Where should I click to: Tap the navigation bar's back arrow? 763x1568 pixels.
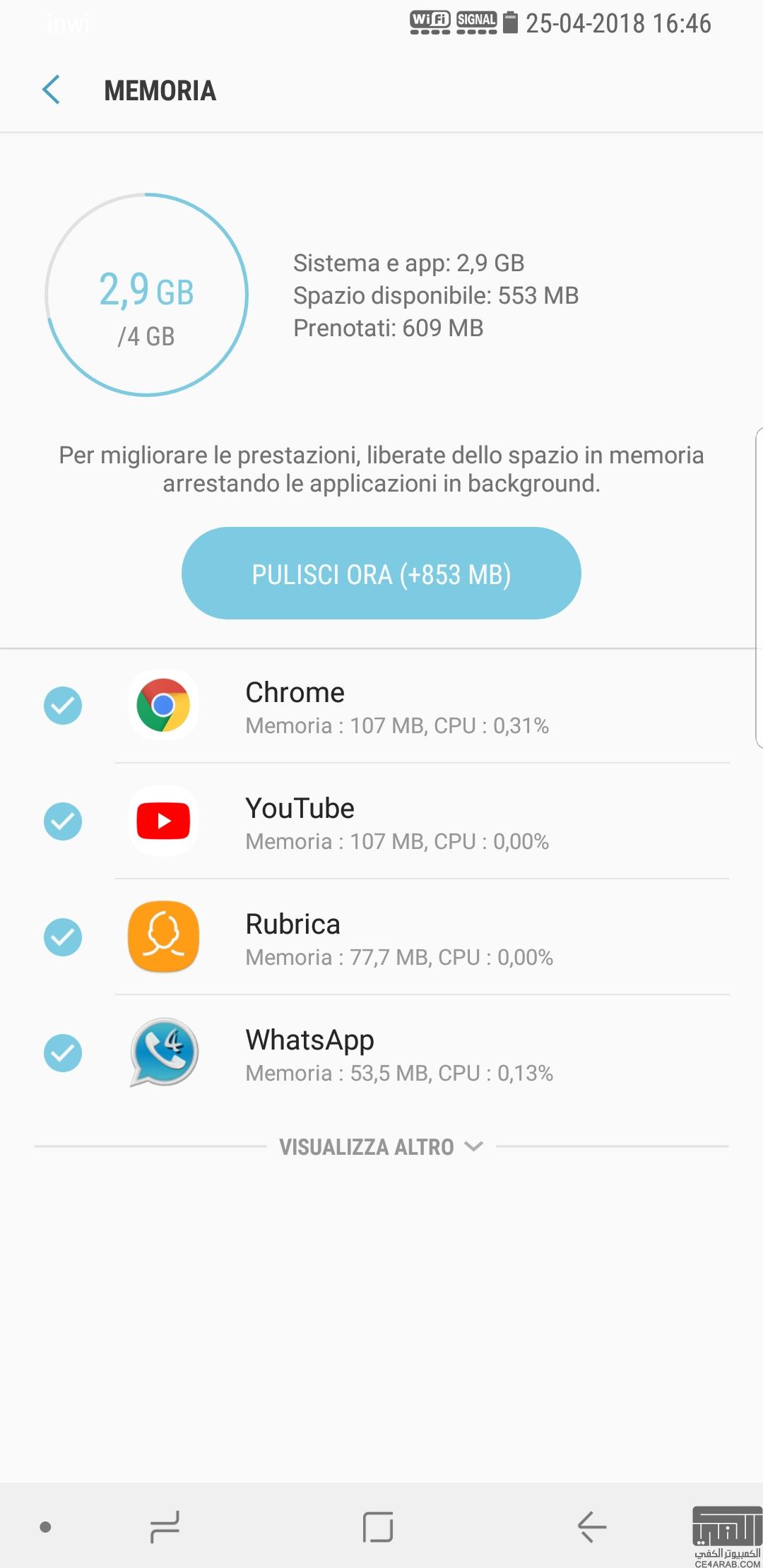click(592, 1527)
